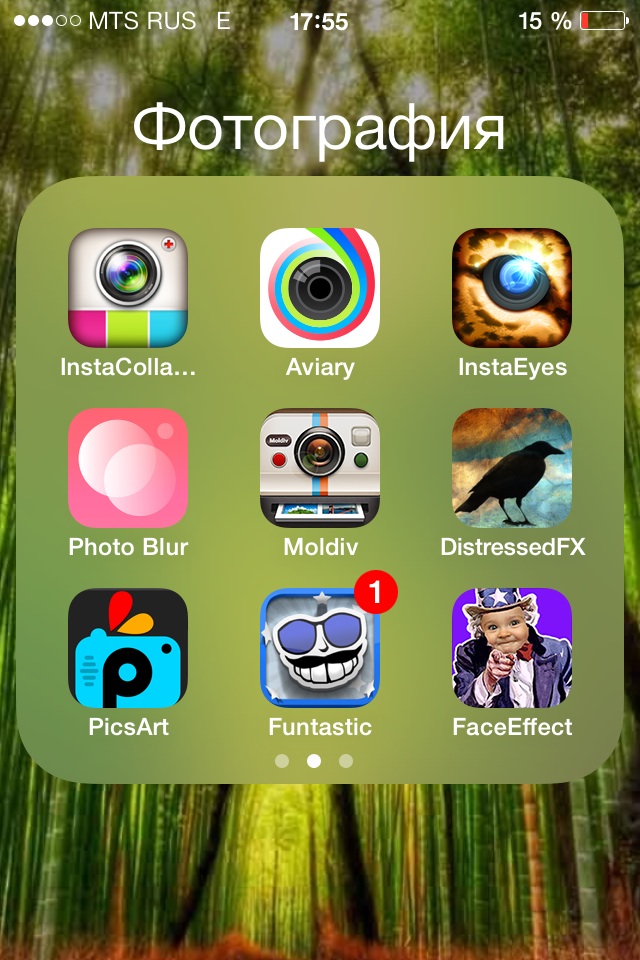Screen dimensions: 640x960
Task: Launch Photo Blur
Action: 128,468
